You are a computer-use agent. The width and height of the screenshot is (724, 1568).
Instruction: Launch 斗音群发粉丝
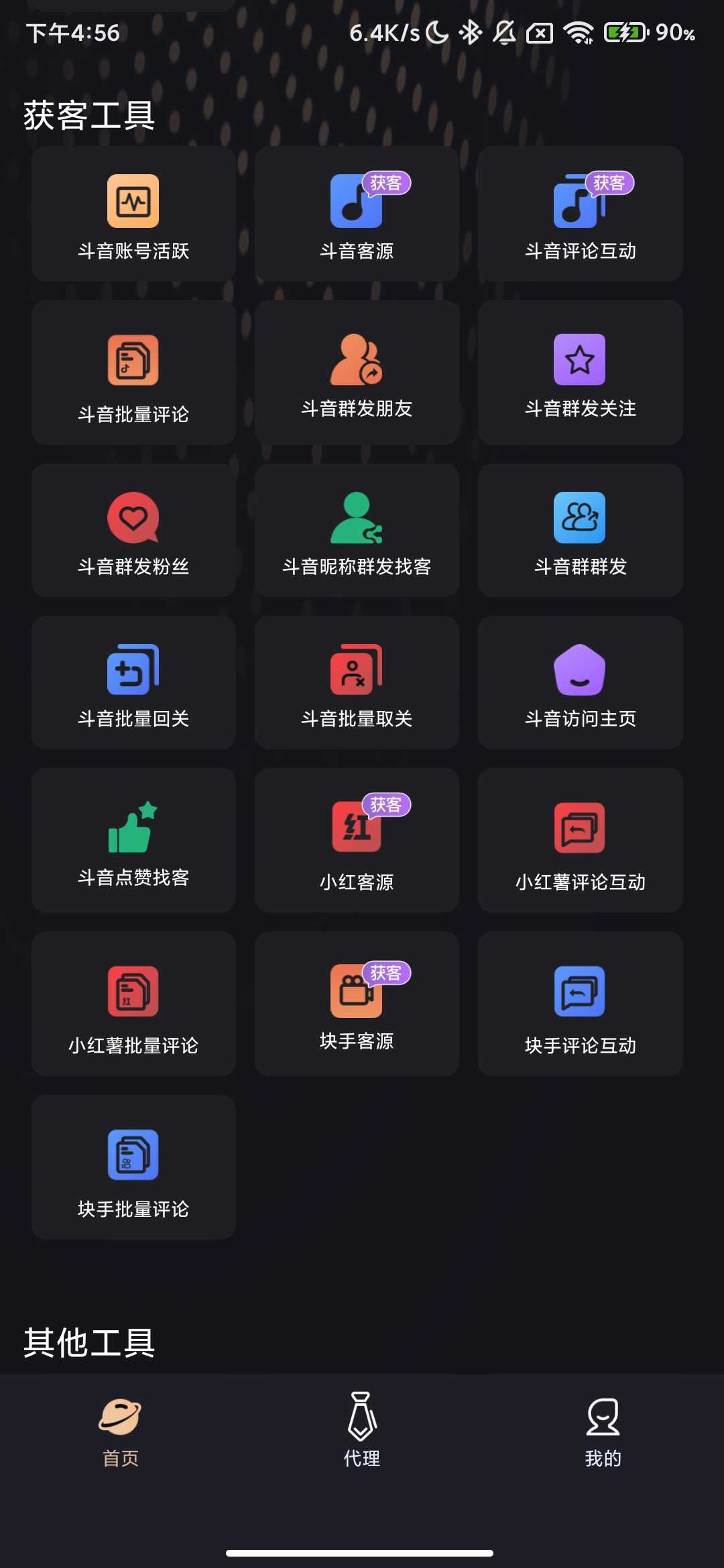point(133,531)
